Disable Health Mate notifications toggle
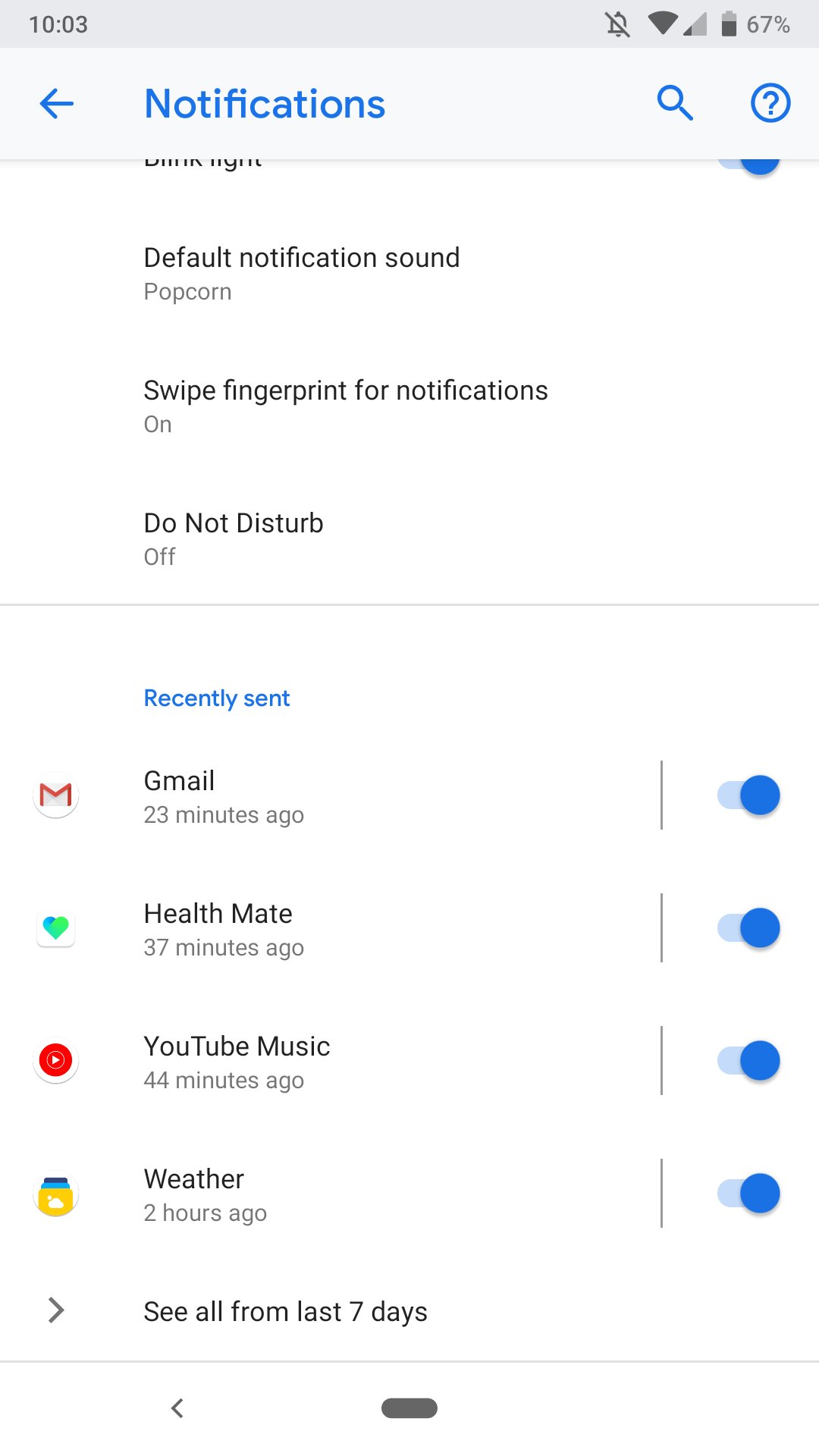This screenshot has width=819, height=1456. tap(748, 928)
